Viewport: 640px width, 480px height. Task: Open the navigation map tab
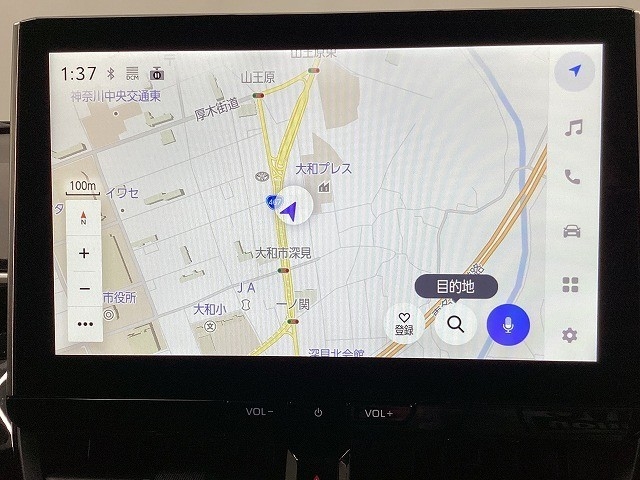pos(574,72)
